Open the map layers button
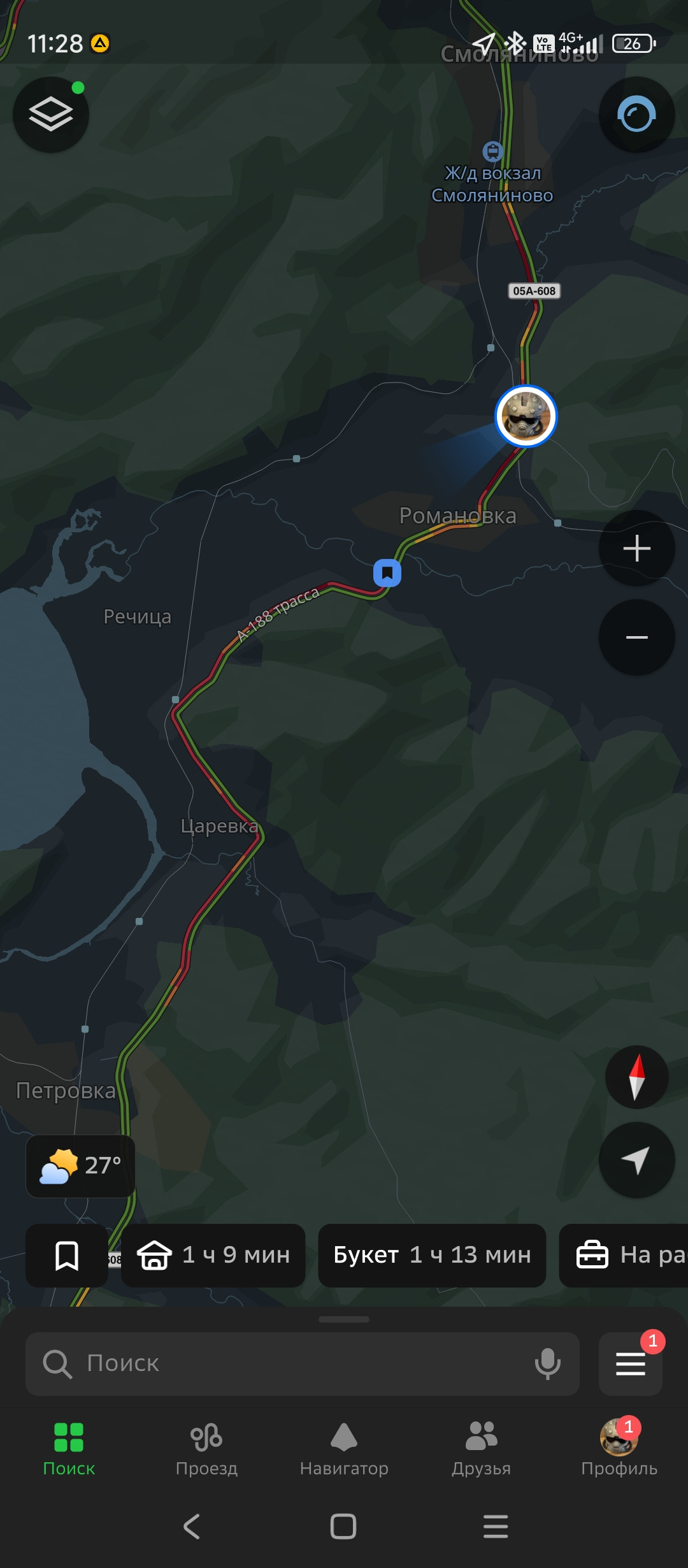Image resolution: width=688 pixels, height=1568 pixels. click(51, 115)
